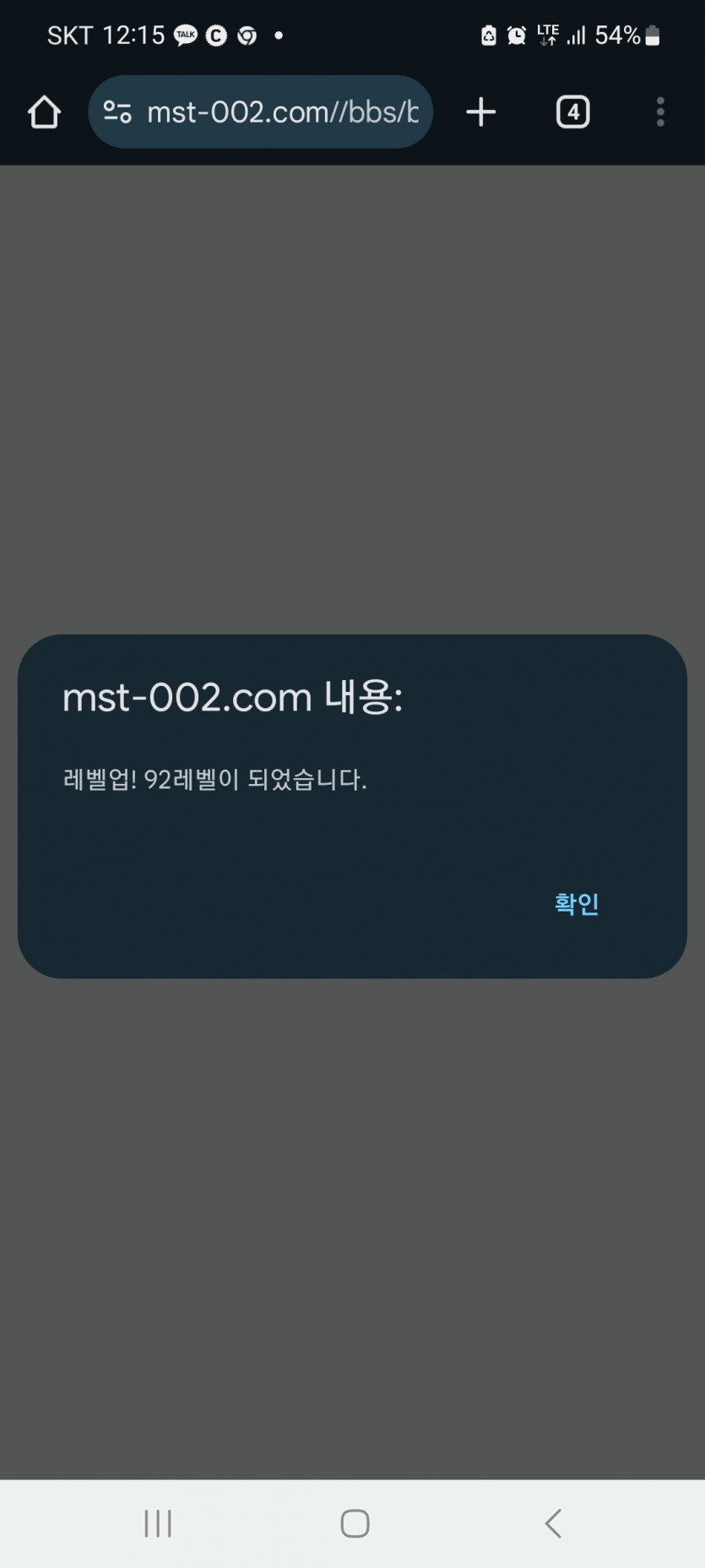Viewport: 705px width, 1568px height.
Task: Open the browser home page
Action: pos(44,112)
